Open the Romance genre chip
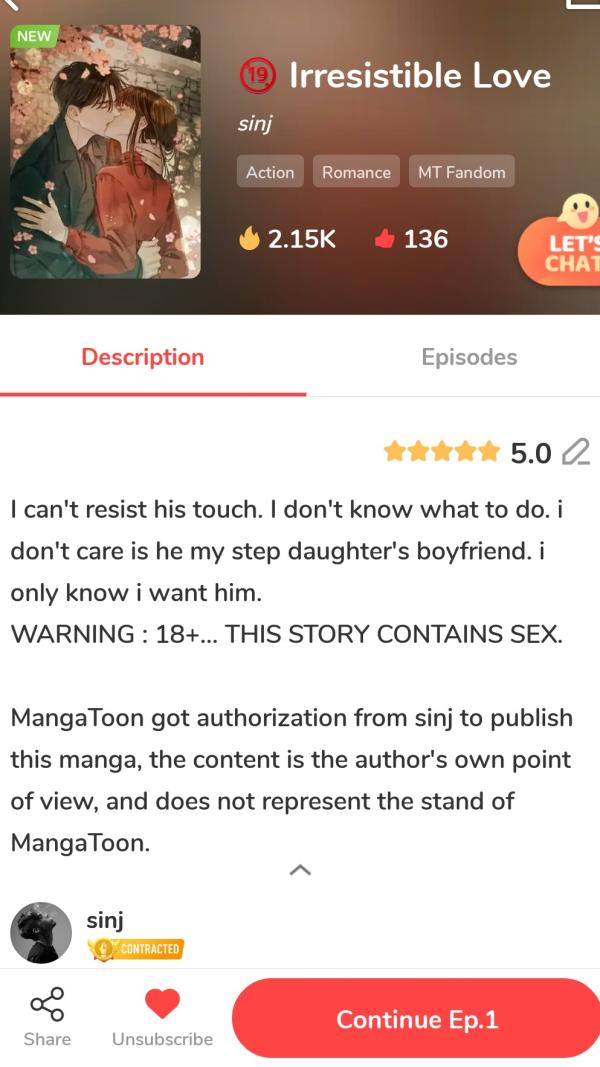600x1067 pixels. [356, 172]
